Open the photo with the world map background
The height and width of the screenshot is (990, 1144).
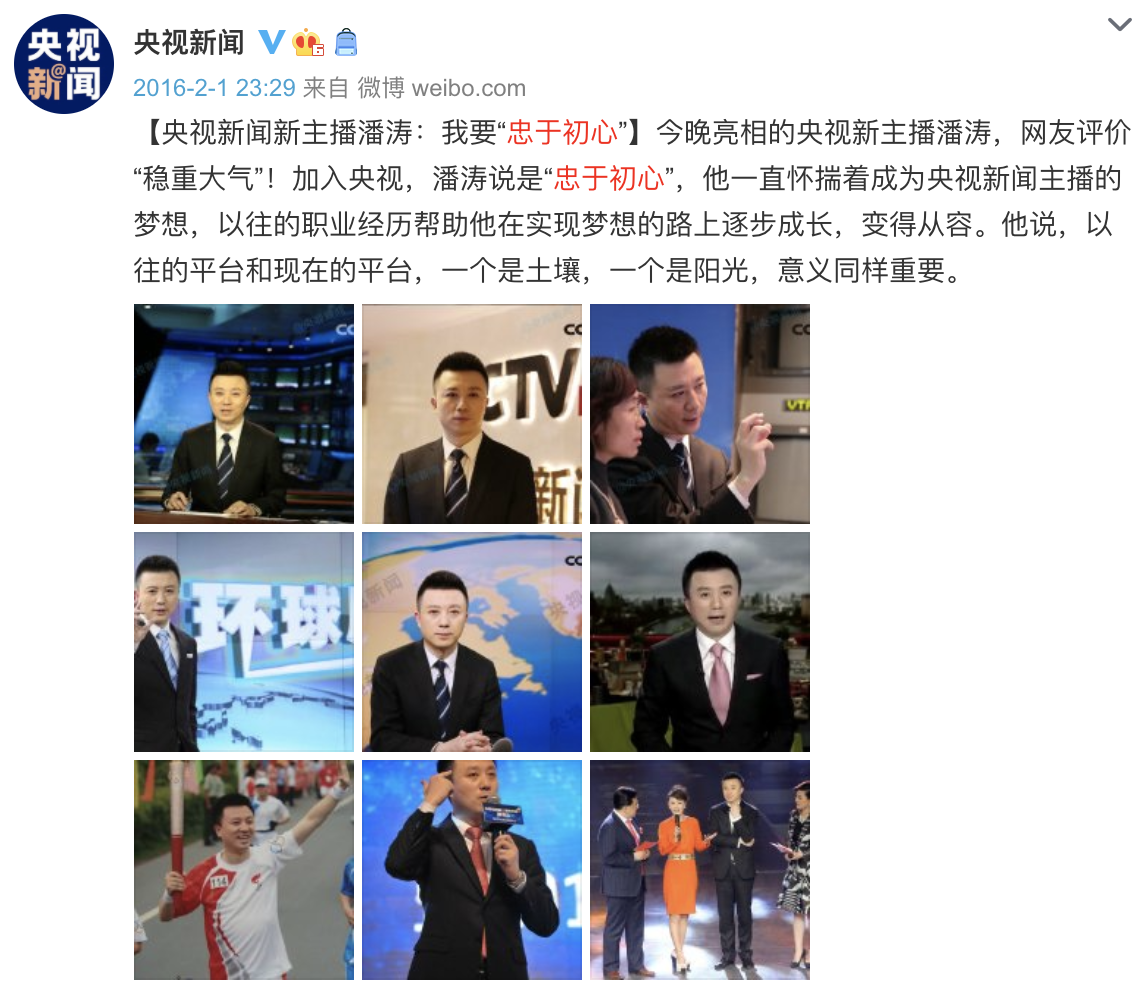pos(472,642)
